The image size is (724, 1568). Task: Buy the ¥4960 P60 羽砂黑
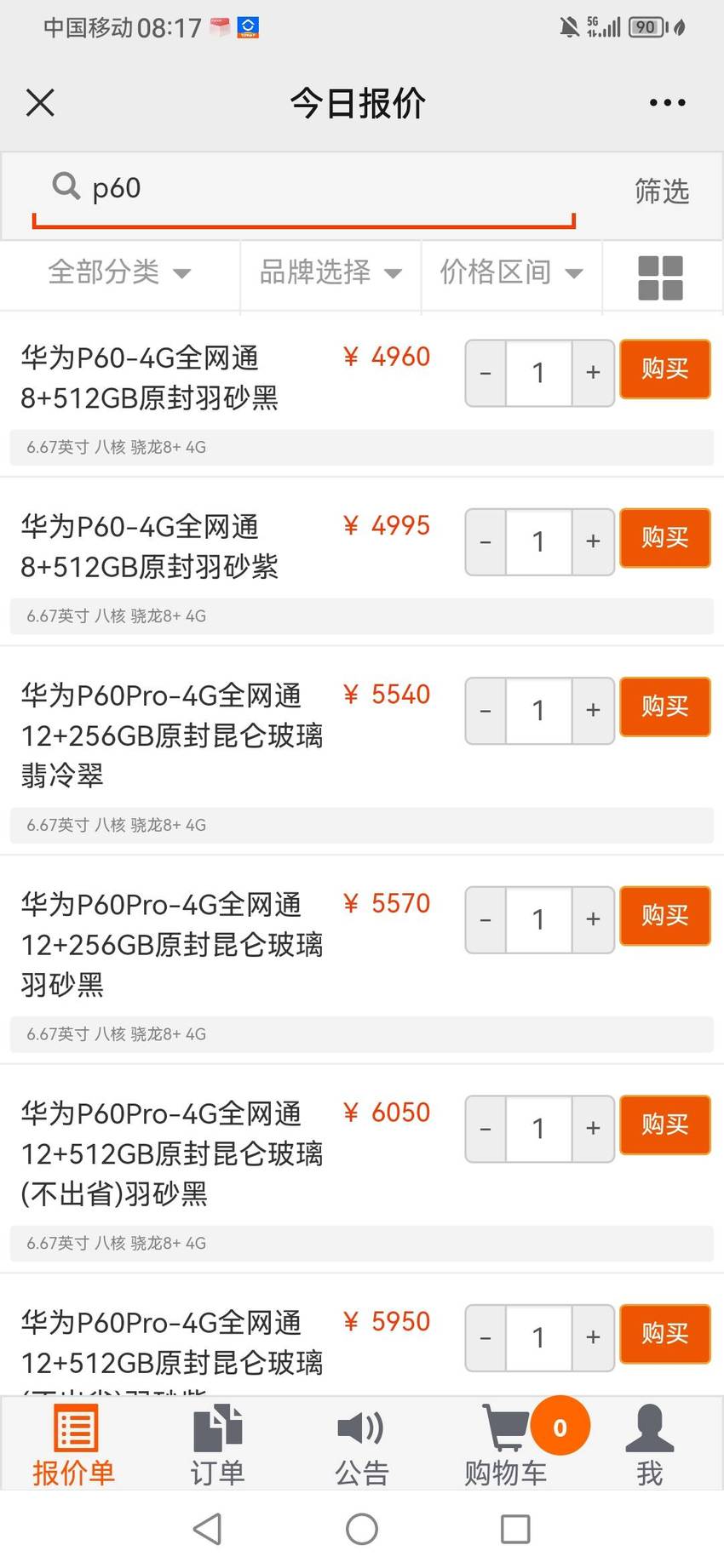tap(664, 369)
